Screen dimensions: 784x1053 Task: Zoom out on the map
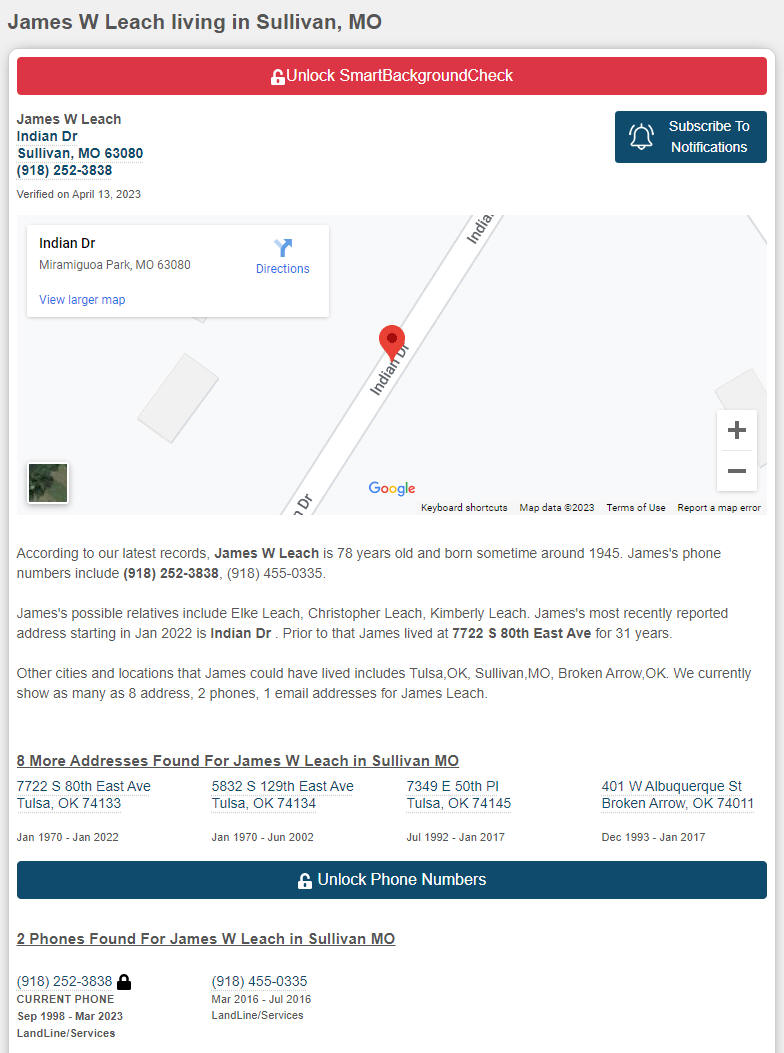click(x=737, y=471)
